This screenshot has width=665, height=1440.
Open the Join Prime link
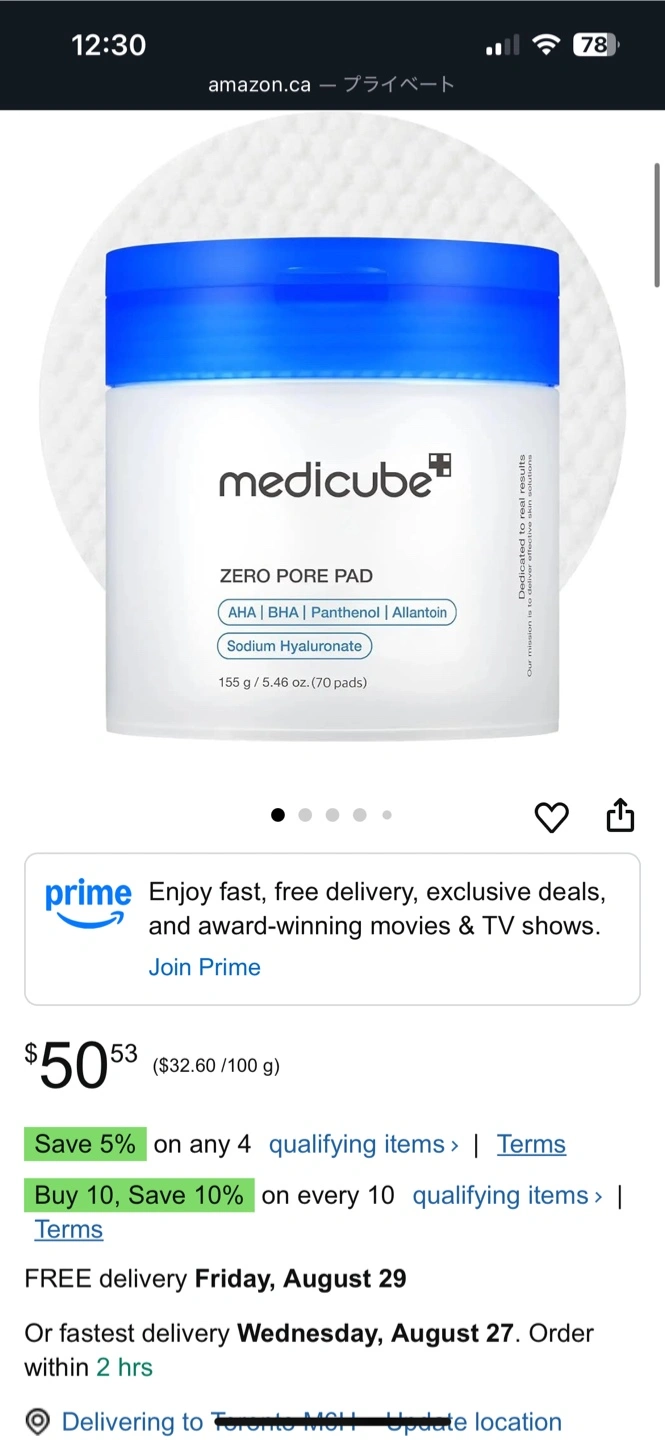204,967
